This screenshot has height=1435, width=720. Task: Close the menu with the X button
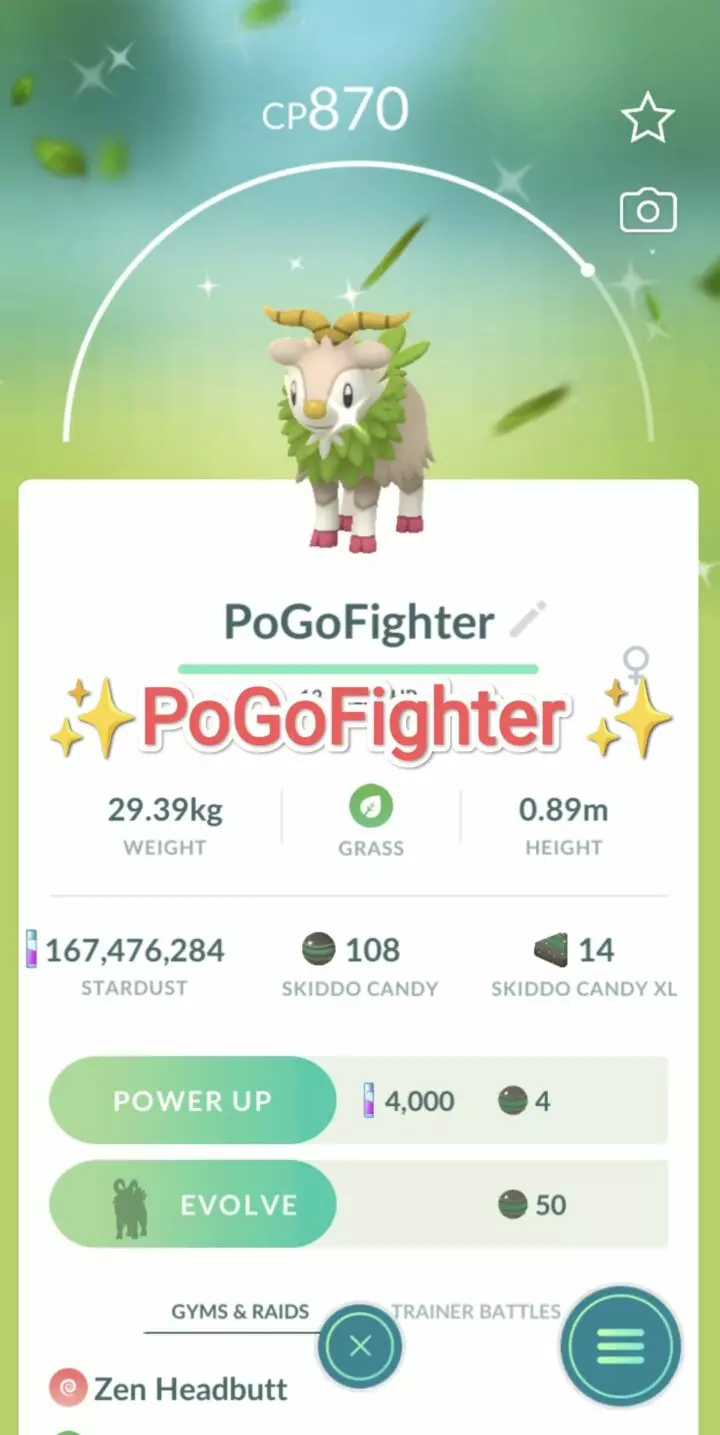tap(359, 1347)
